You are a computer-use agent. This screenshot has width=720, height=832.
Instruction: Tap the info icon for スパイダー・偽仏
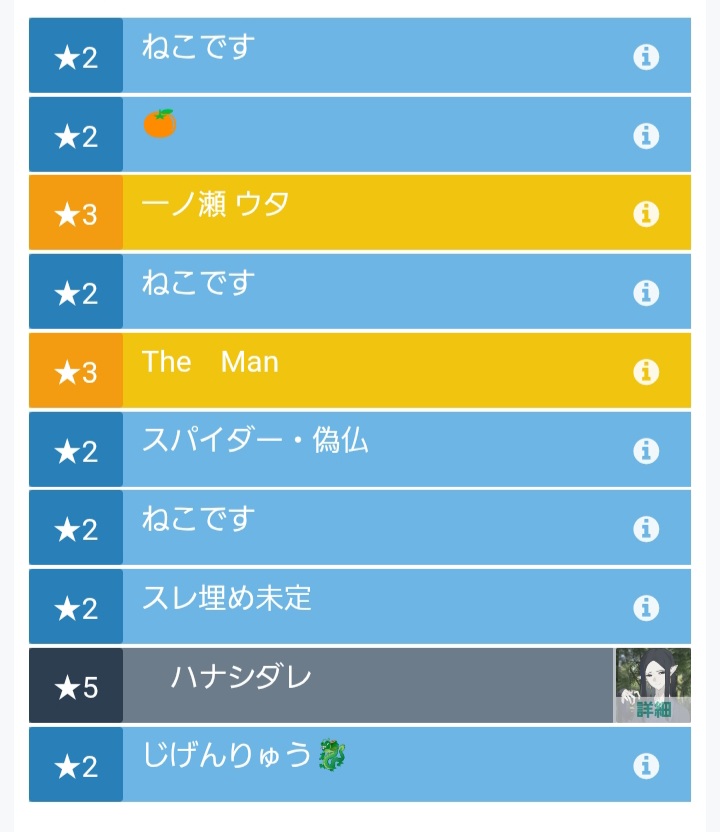pyautogui.click(x=646, y=450)
